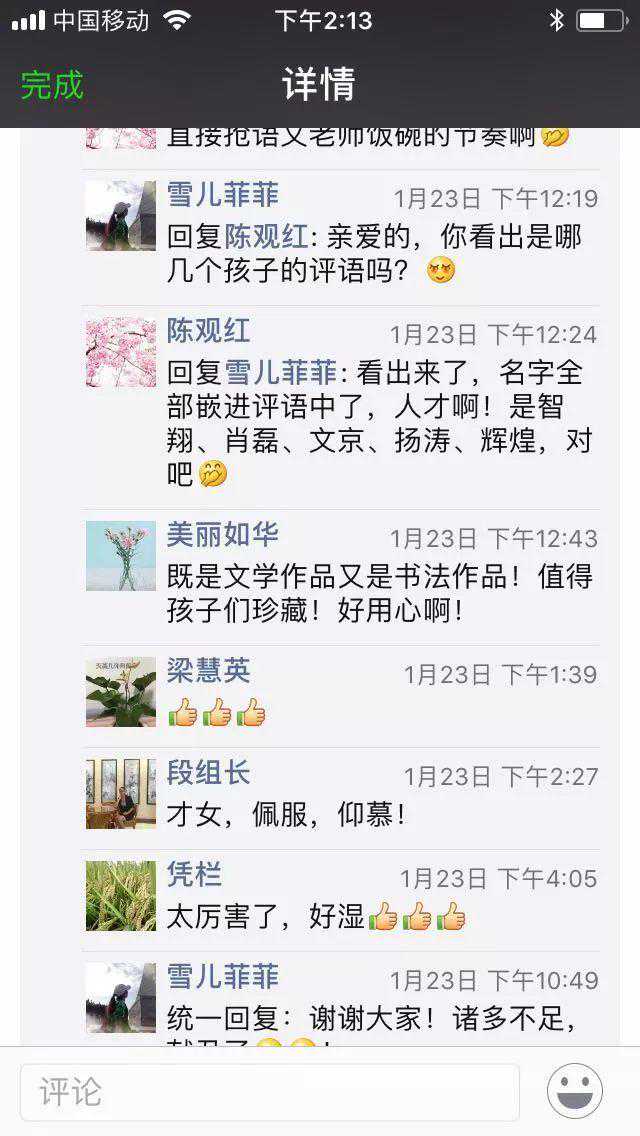The height and width of the screenshot is (1136, 640).
Task: Open 梁慧英's profile from her name
Action: [208, 671]
